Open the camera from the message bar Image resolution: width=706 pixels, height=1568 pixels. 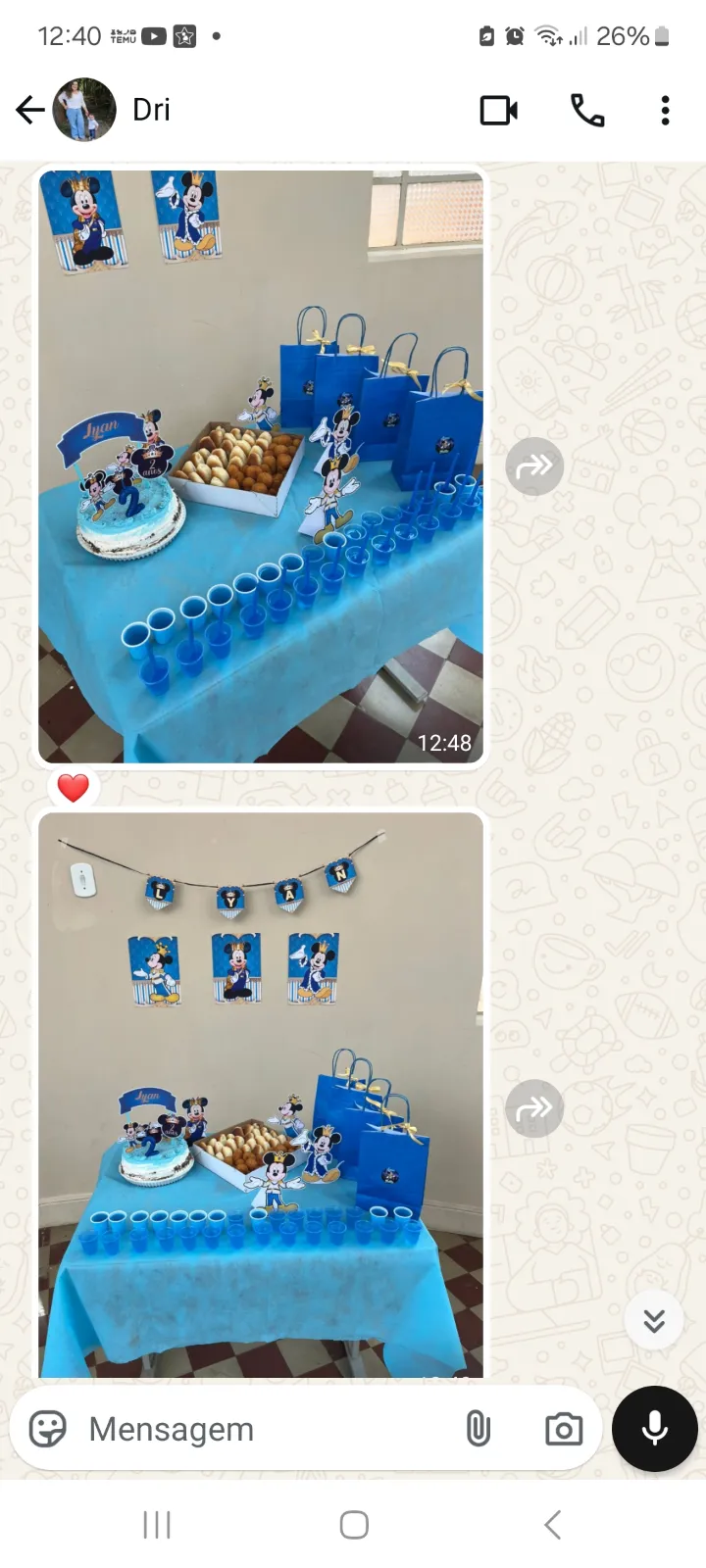(x=564, y=1429)
